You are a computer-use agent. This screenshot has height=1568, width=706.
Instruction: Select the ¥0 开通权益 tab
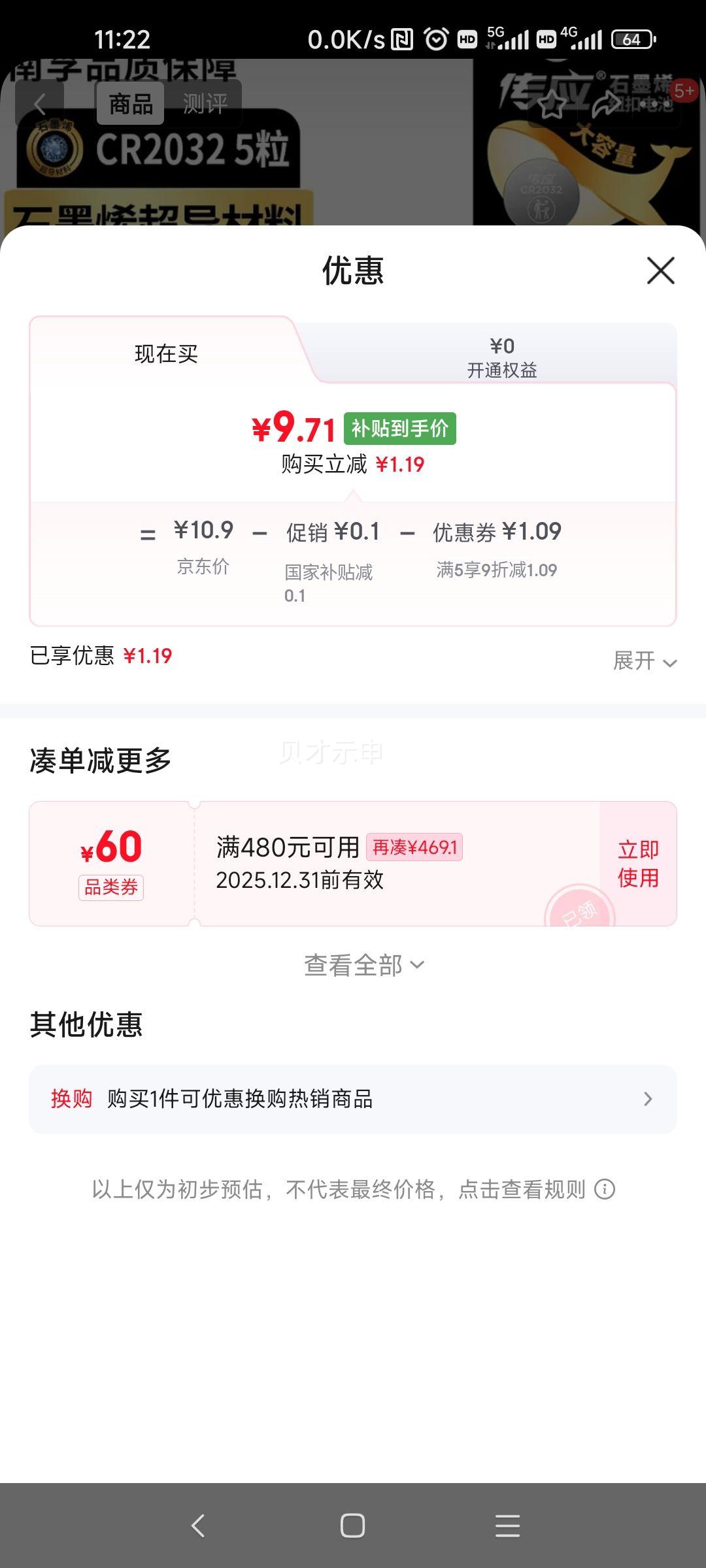tap(503, 356)
